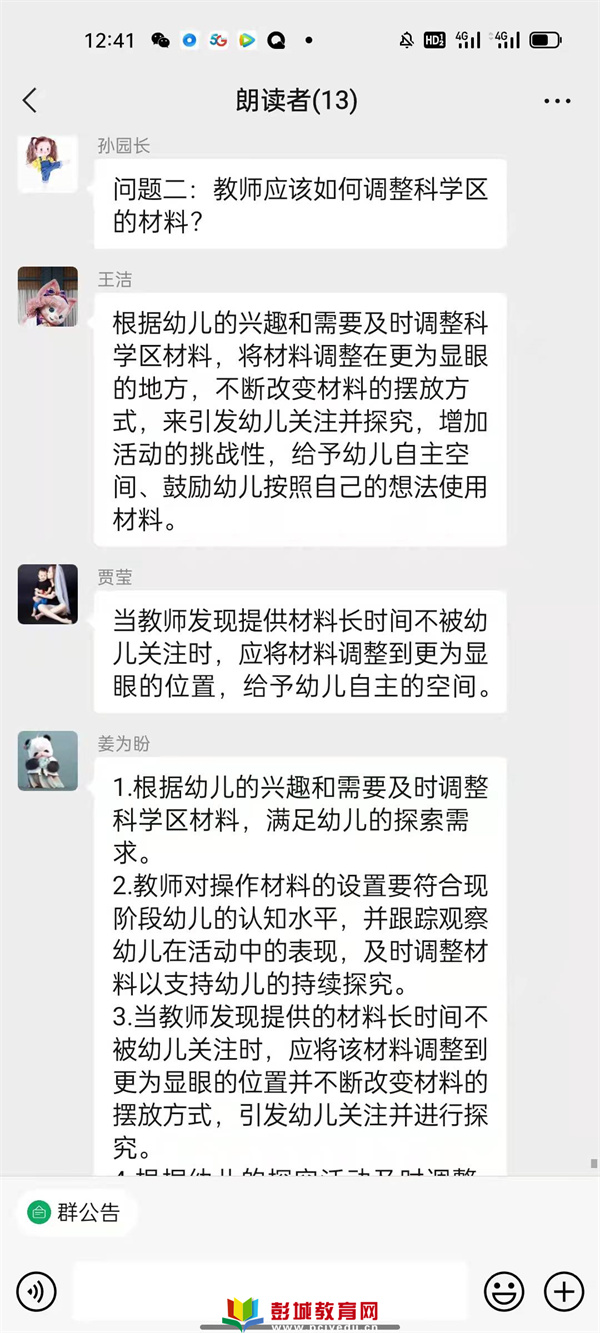
Task: Open 贾莹's profile avatar
Action: 48,594
